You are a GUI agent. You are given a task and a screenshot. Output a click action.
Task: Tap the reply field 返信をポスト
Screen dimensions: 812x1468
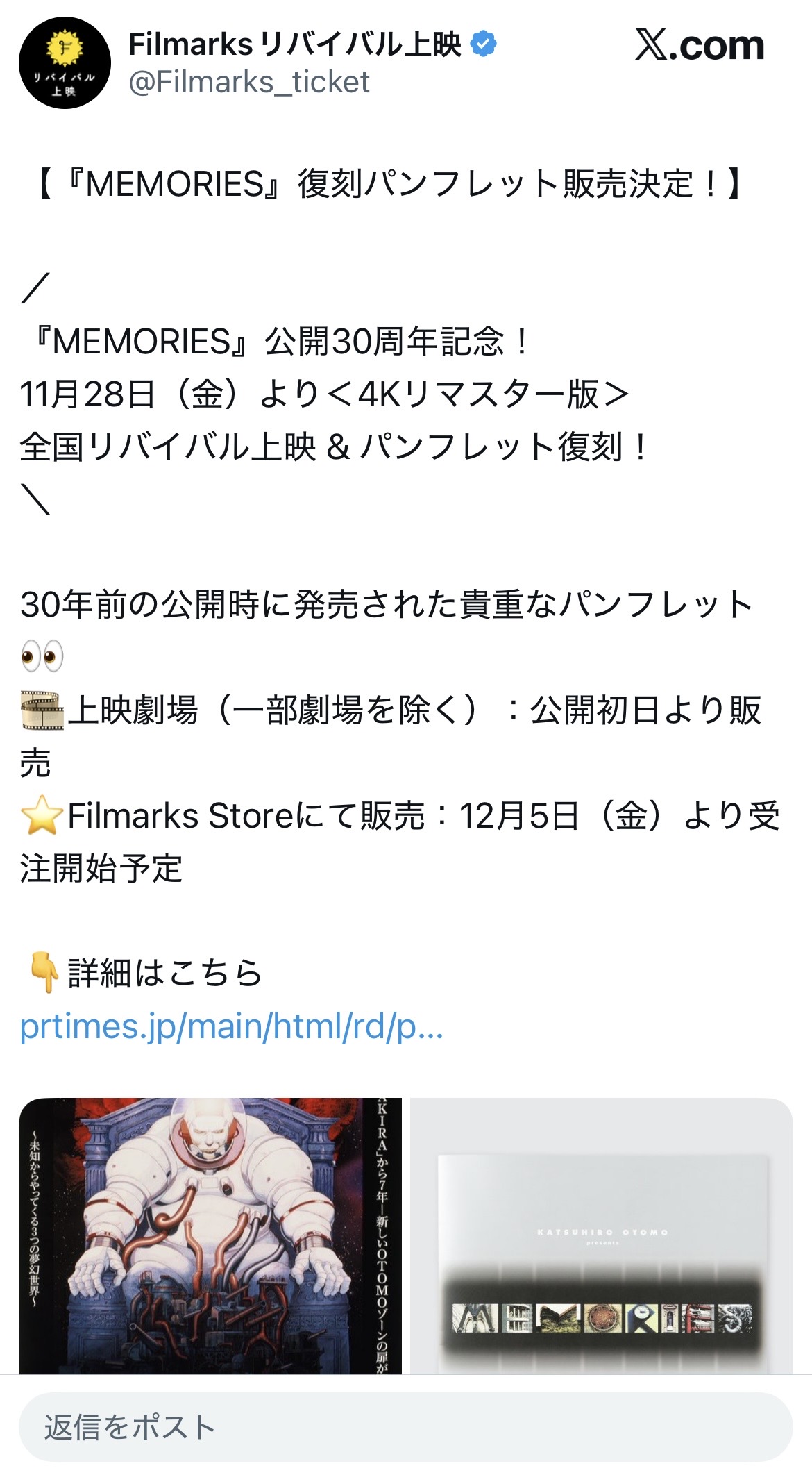coord(405,1426)
